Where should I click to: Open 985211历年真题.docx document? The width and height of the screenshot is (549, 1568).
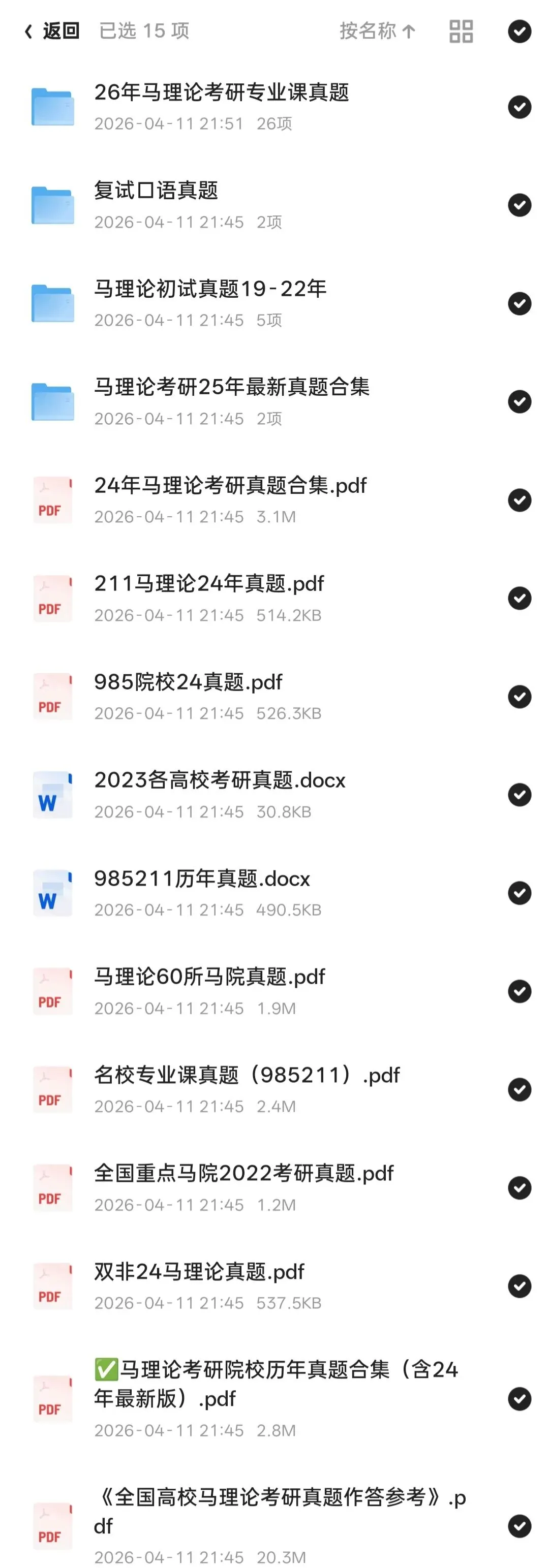[201, 879]
